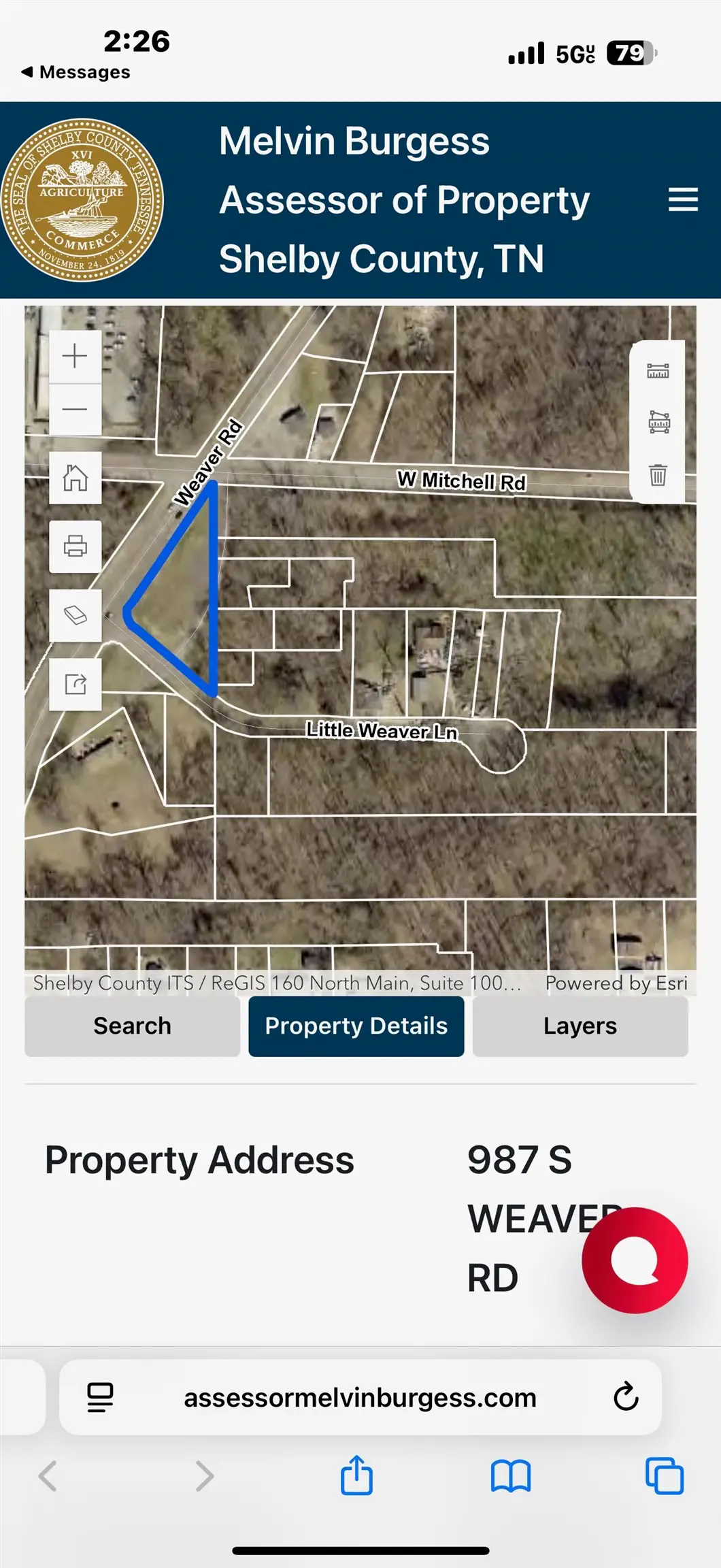Screen dimensions: 721x1568
Task: Select the area measurement tool
Action: click(x=657, y=422)
